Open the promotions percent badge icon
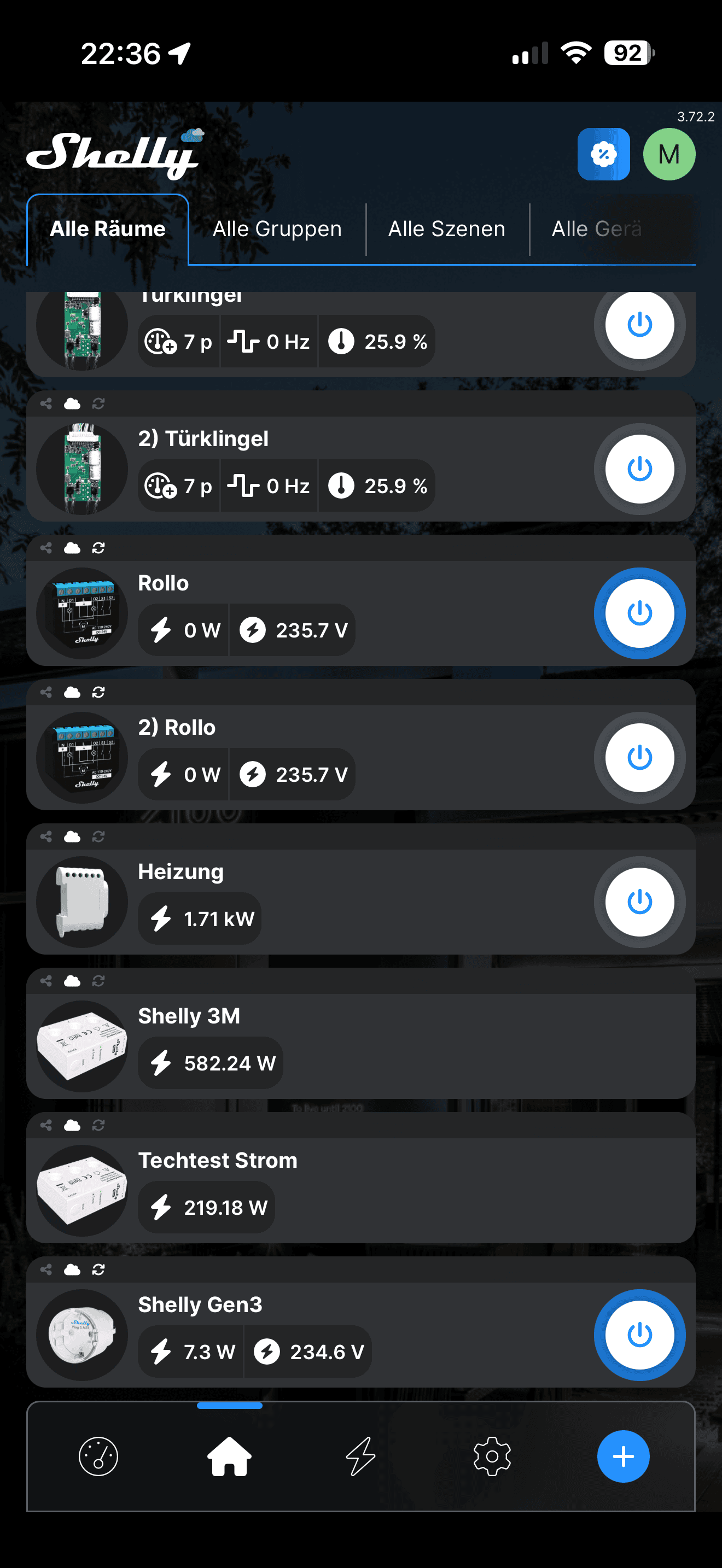The image size is (722, 1568). click(603, 154)
